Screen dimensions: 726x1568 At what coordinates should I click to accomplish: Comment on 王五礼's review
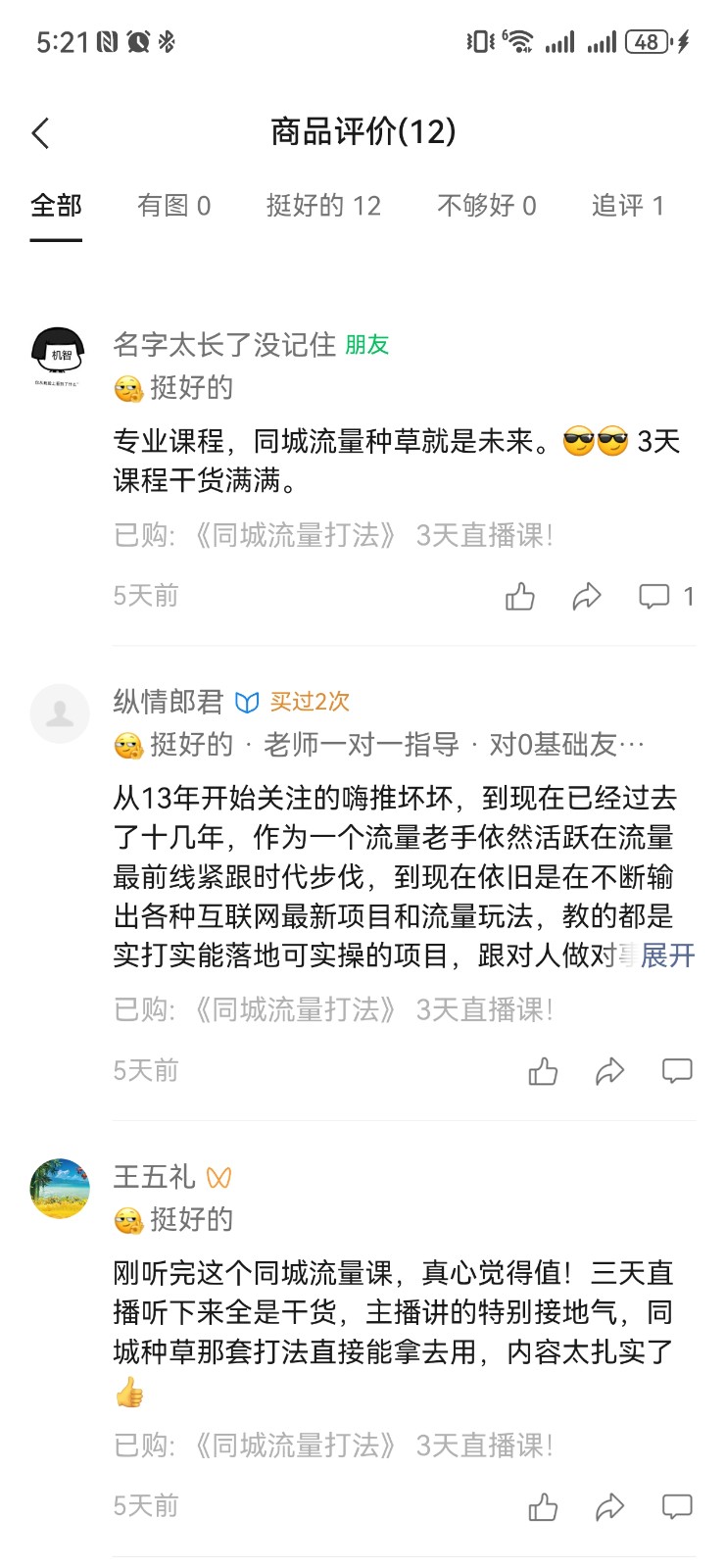[x=677, y=1506]
